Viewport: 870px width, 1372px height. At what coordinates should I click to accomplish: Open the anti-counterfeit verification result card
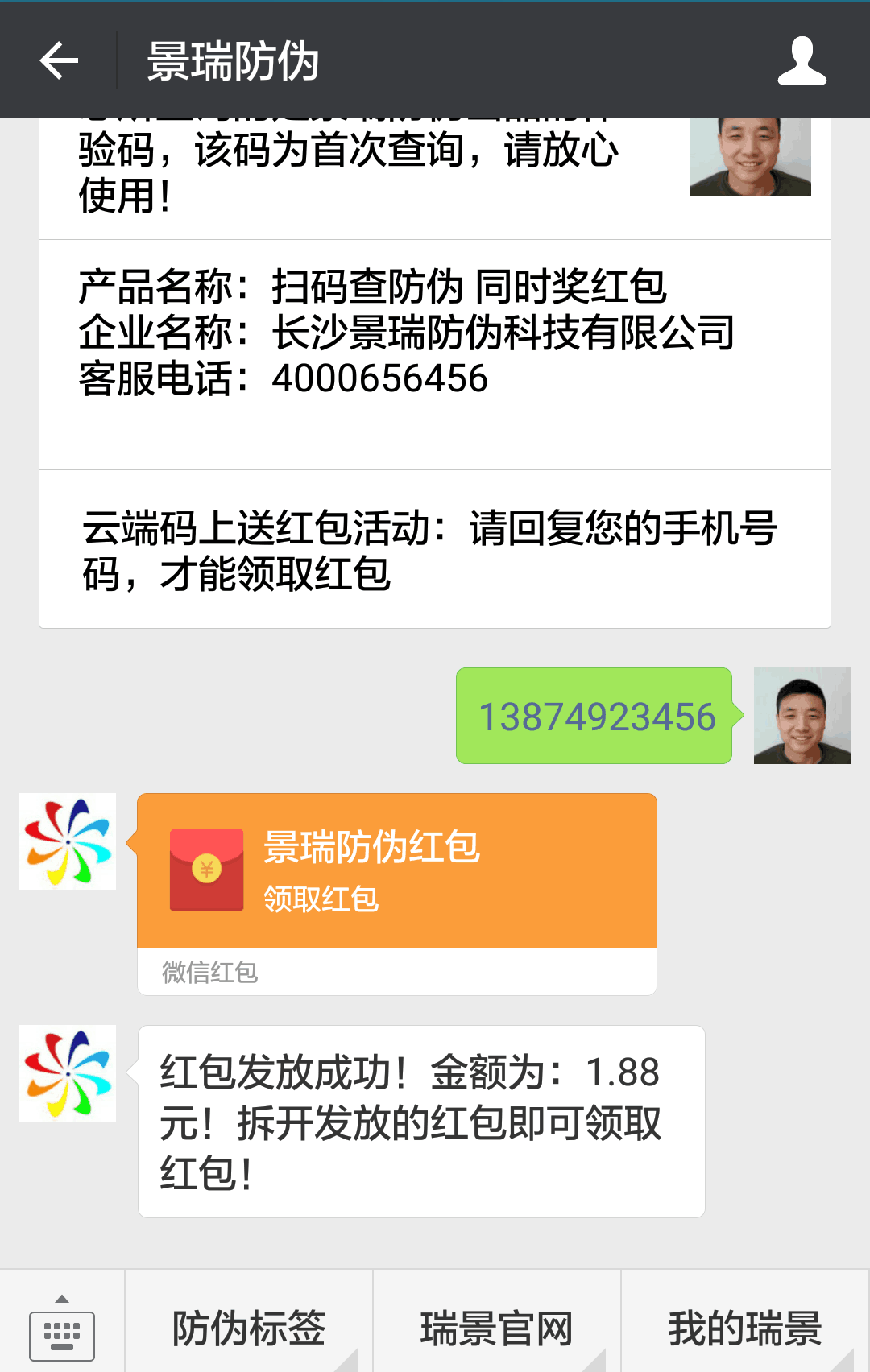(435, 354)
